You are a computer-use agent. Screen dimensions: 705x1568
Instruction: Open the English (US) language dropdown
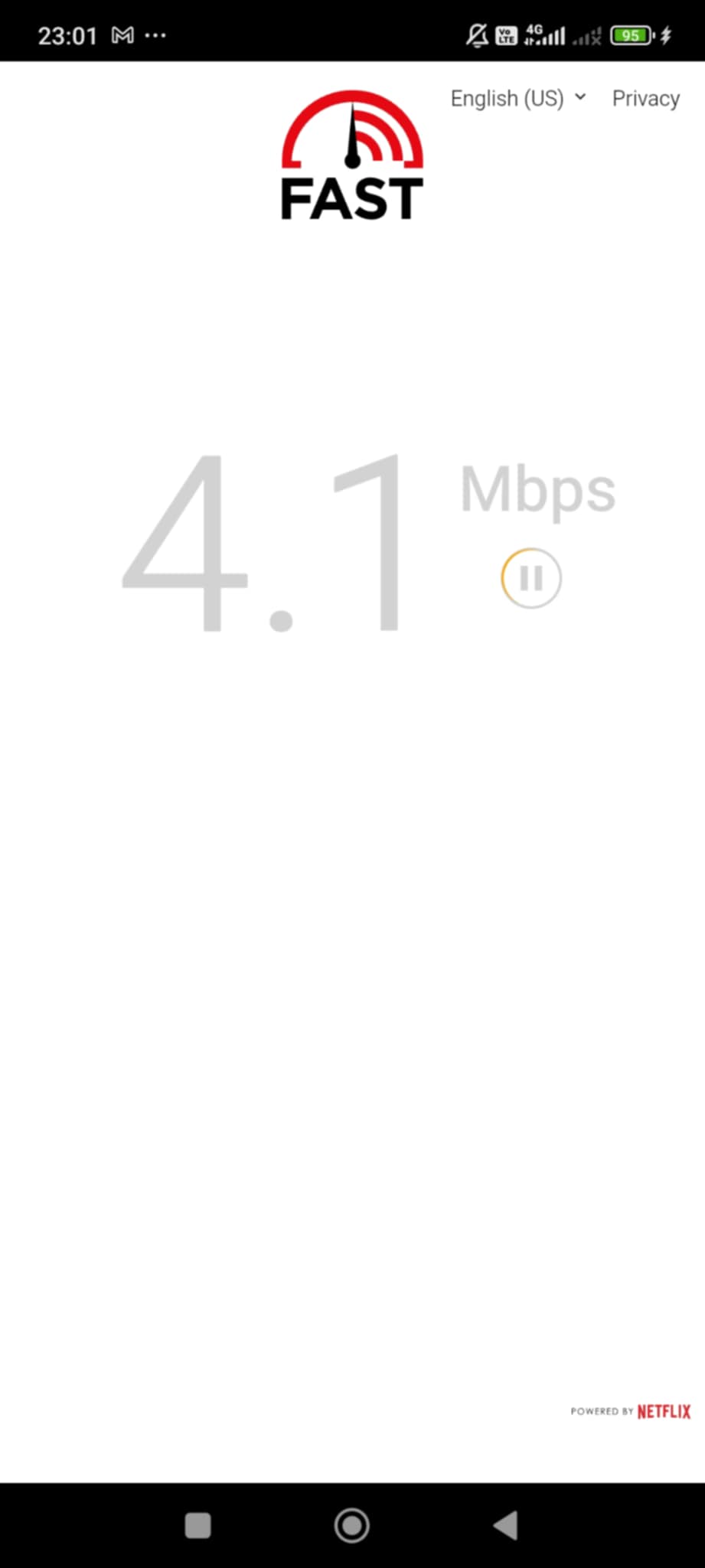518,98
